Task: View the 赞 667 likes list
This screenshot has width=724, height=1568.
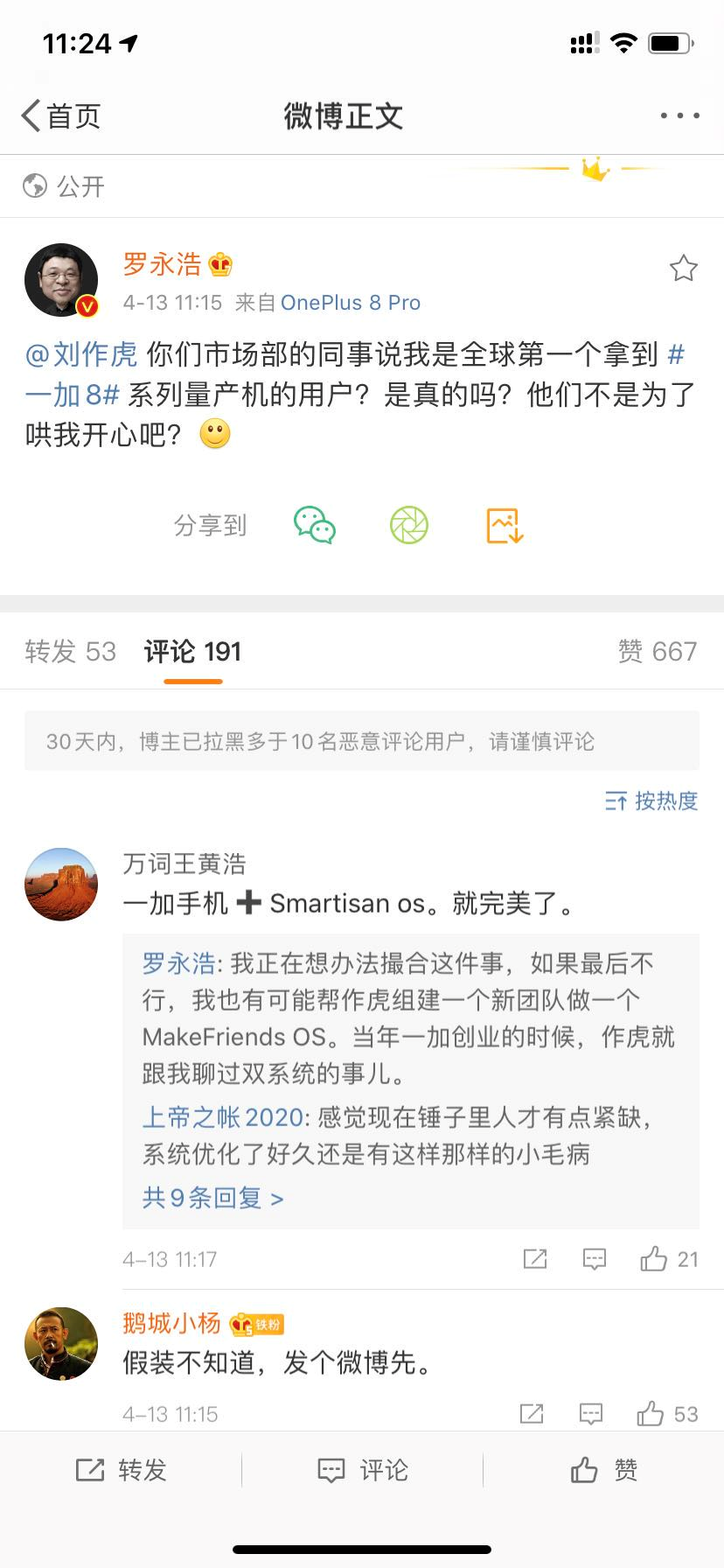Action: (x=657, y=652)
